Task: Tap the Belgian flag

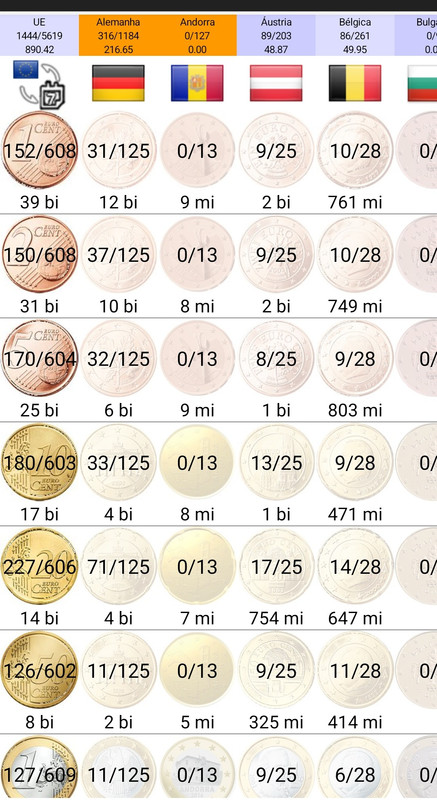Action: click(x=355, y=83)
